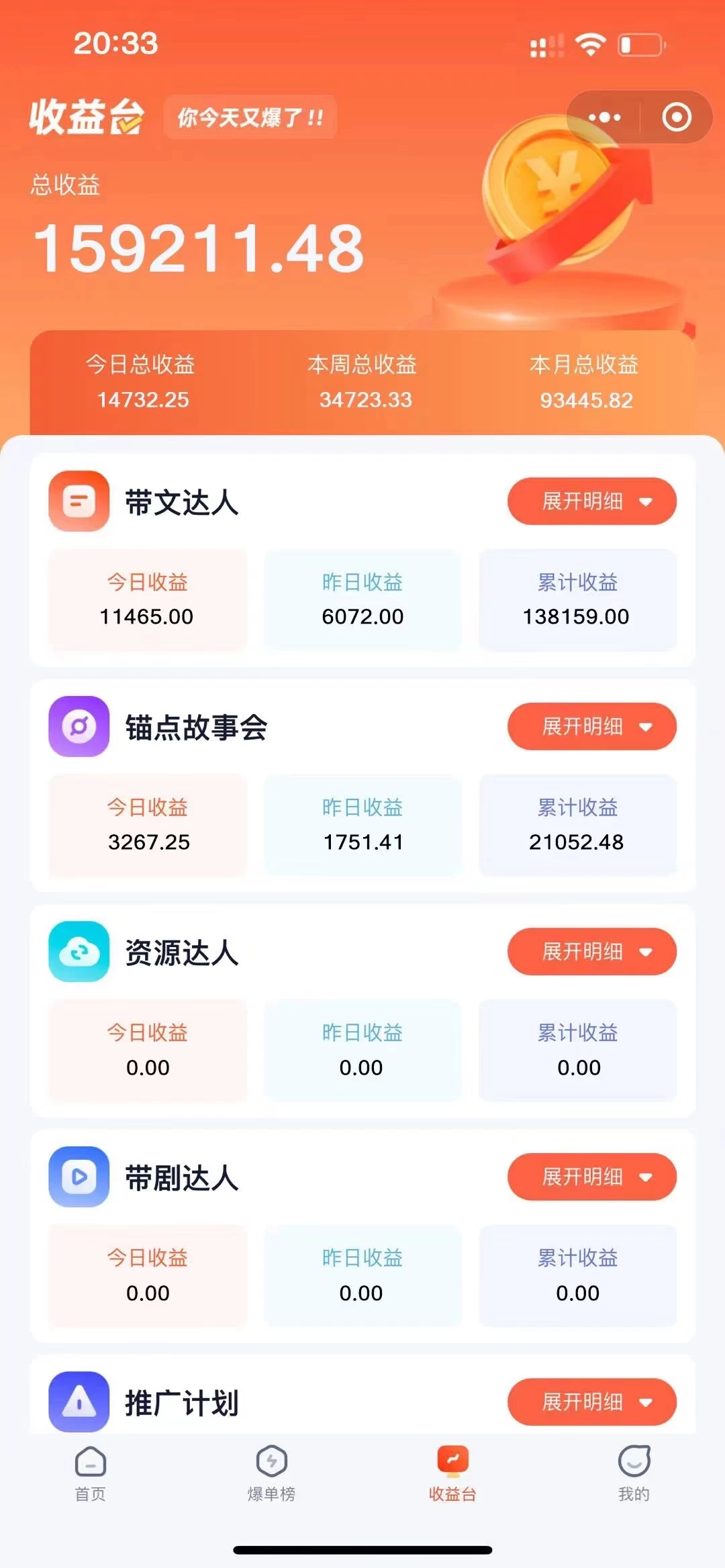The image size is (725, 1568).
Task: Click the 你今天又爆了 badge
Action: [x=250, y=116]
